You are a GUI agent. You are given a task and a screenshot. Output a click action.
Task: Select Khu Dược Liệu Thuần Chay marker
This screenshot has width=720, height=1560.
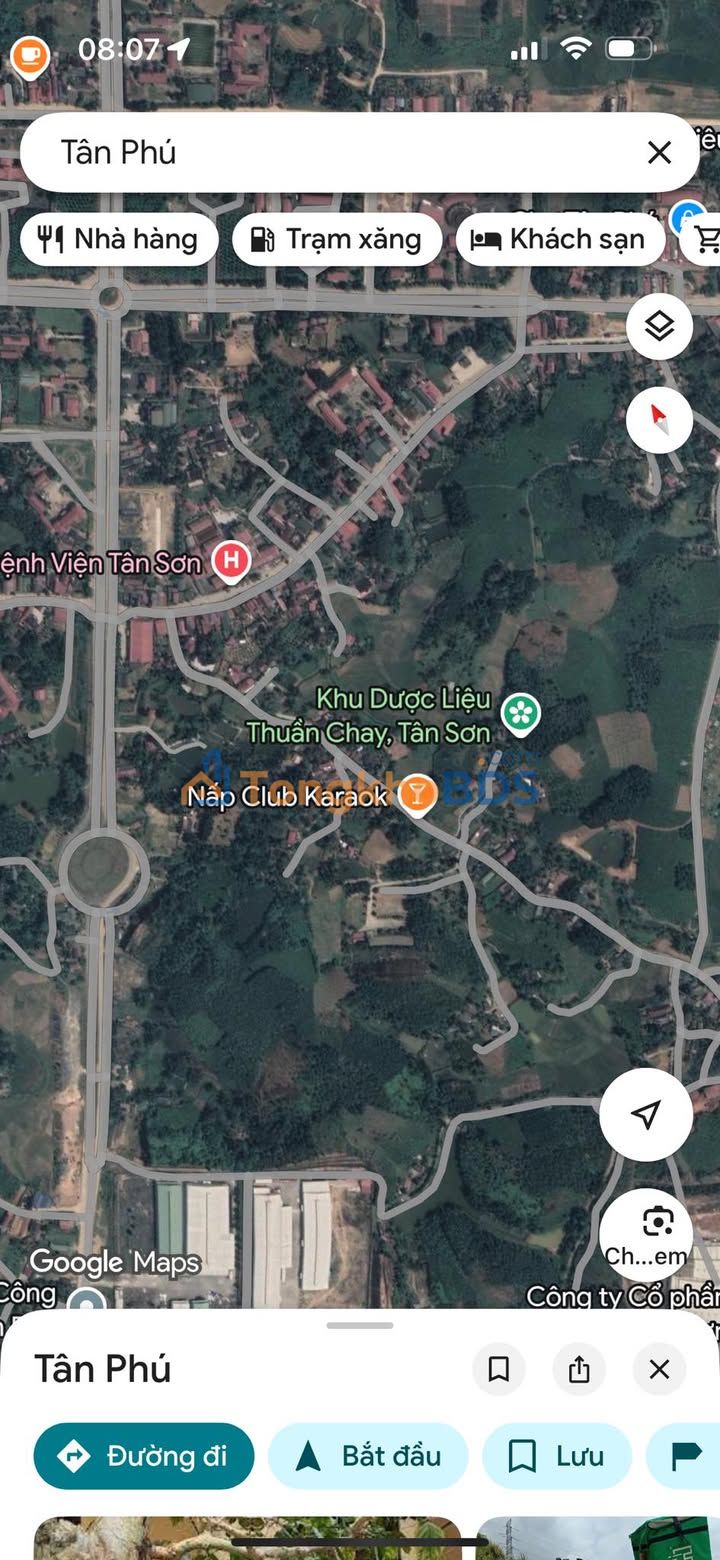520,712
